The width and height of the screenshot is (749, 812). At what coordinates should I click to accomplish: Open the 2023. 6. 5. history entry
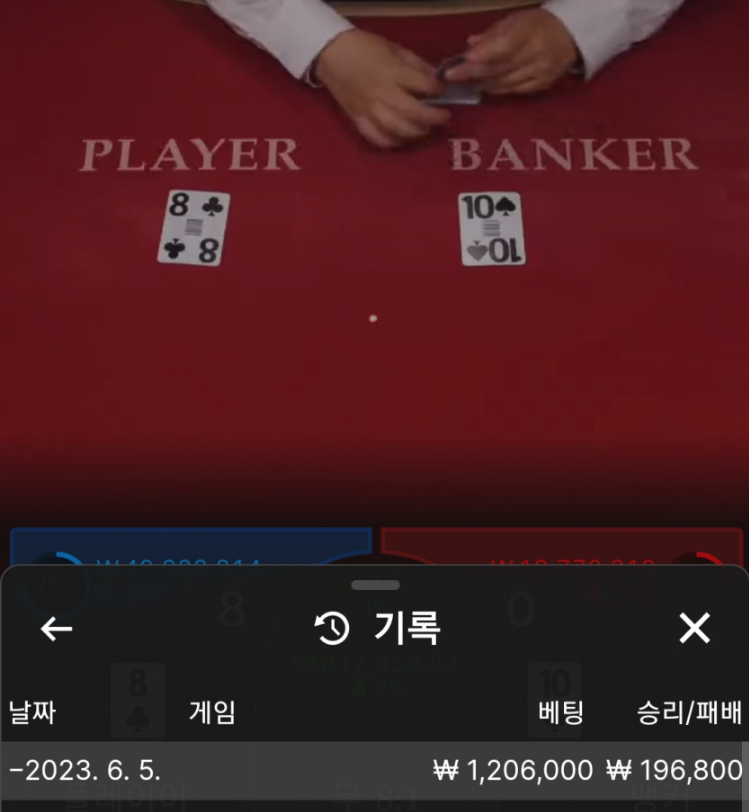pos(374,770)
